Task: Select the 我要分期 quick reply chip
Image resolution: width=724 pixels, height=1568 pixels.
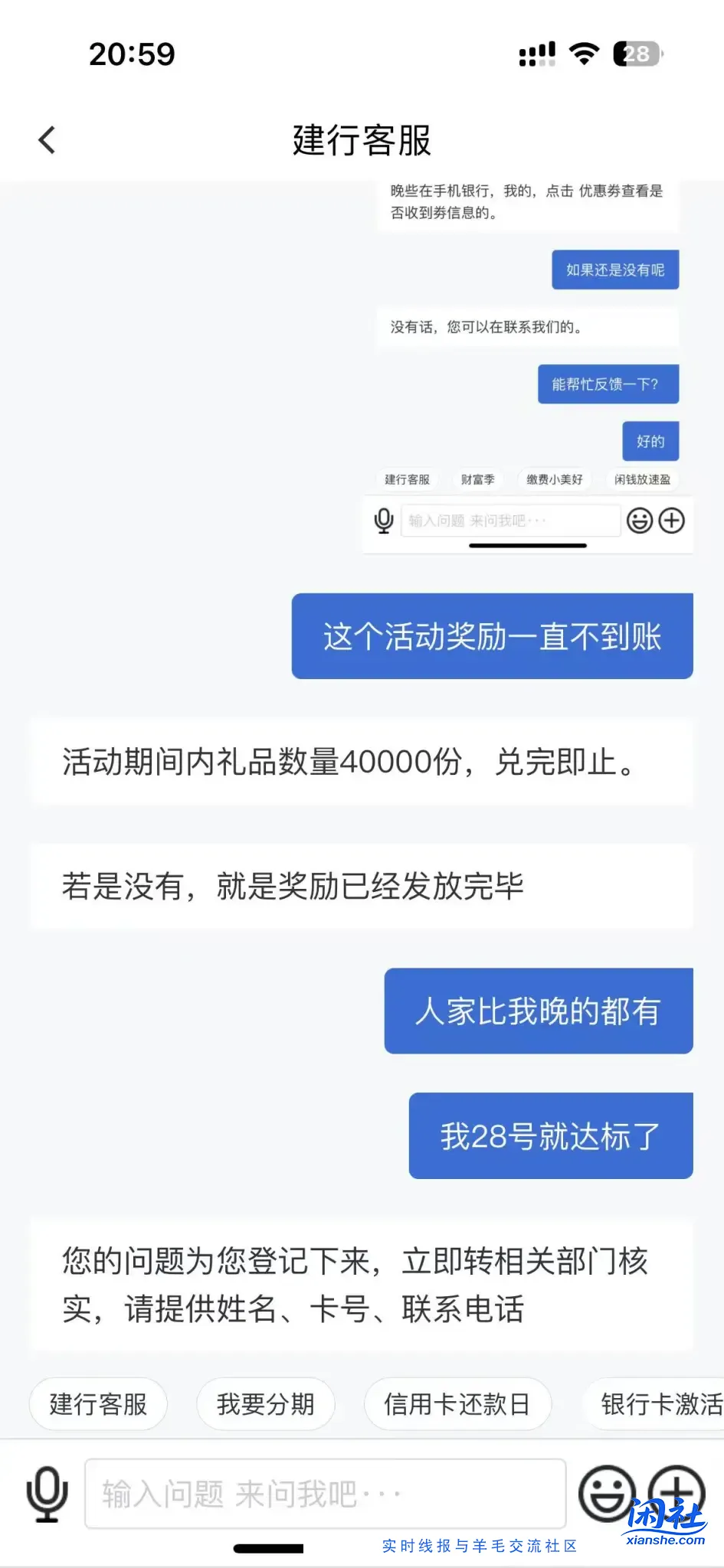Action: click(266, 1404)
